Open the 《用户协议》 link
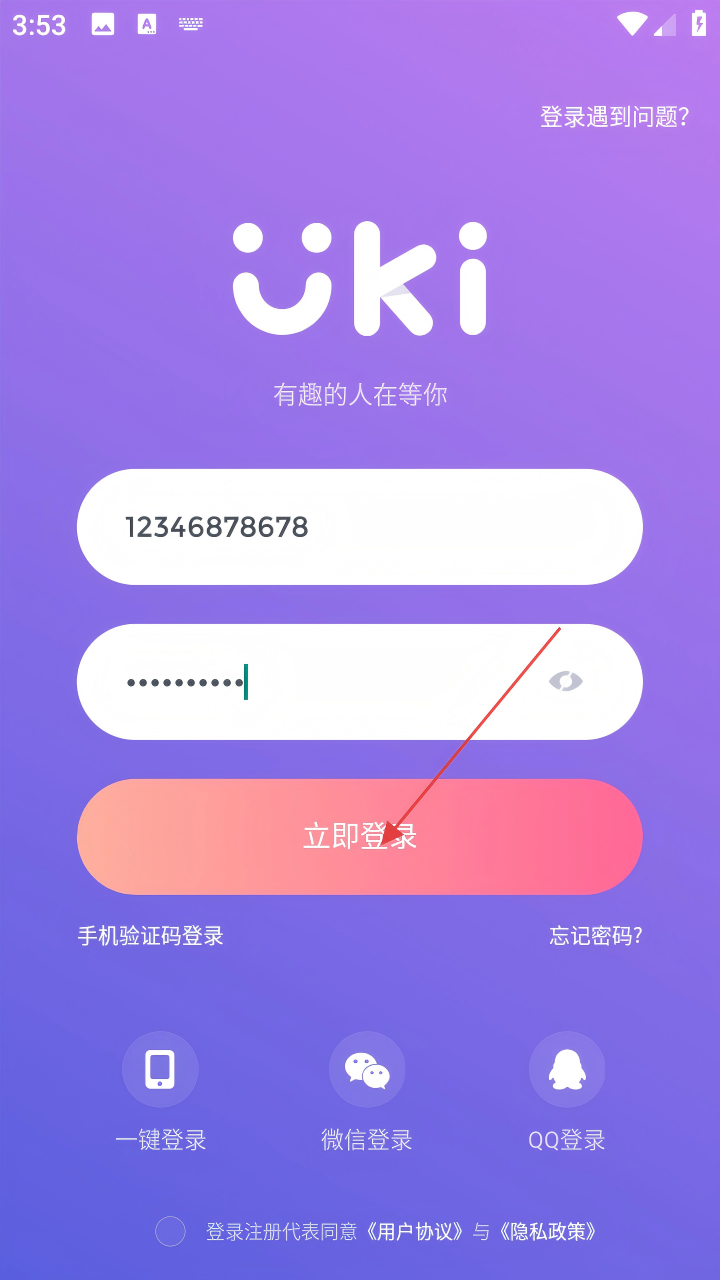This screenshot has width=720, height=1280. tap(416, 1231)
